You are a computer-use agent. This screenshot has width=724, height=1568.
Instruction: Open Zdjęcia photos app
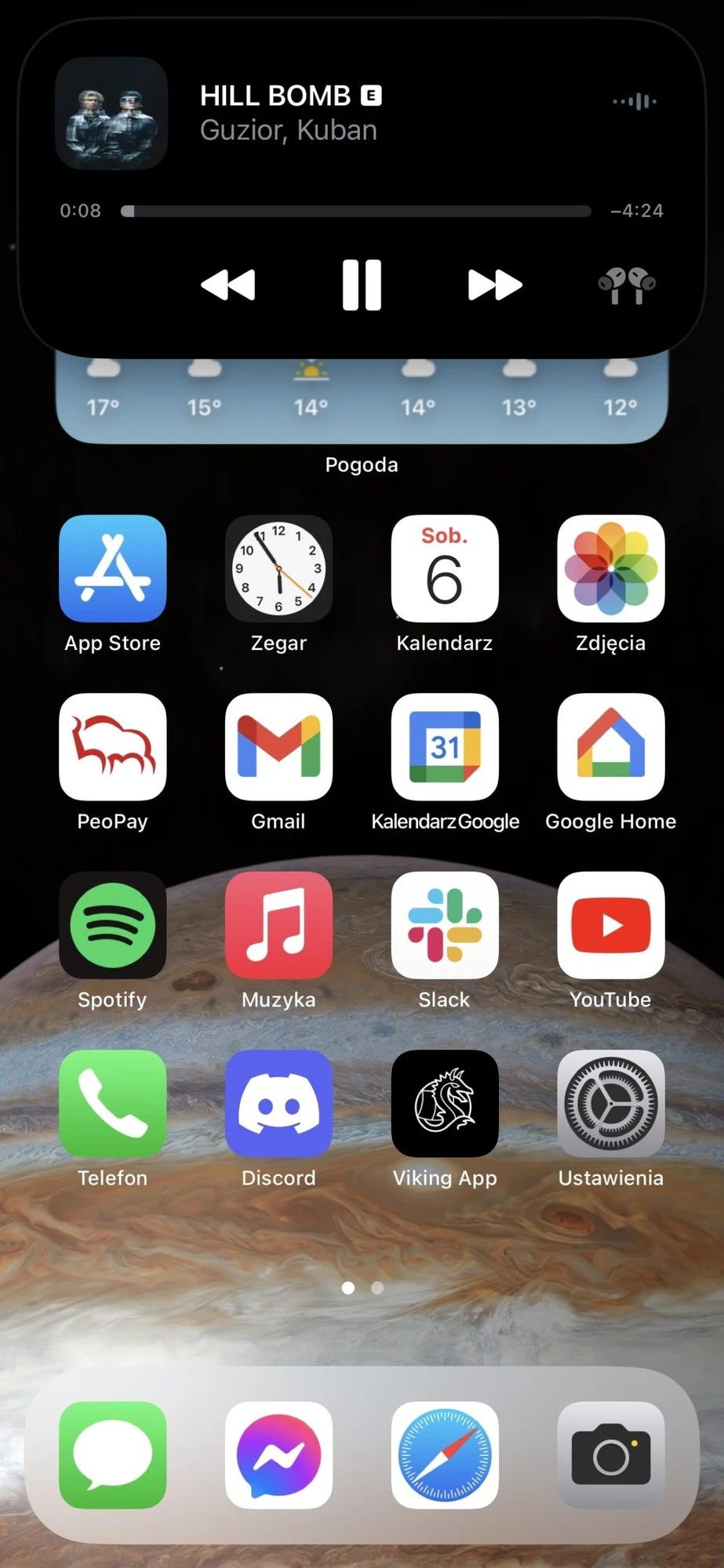click(x=610, y=568)
